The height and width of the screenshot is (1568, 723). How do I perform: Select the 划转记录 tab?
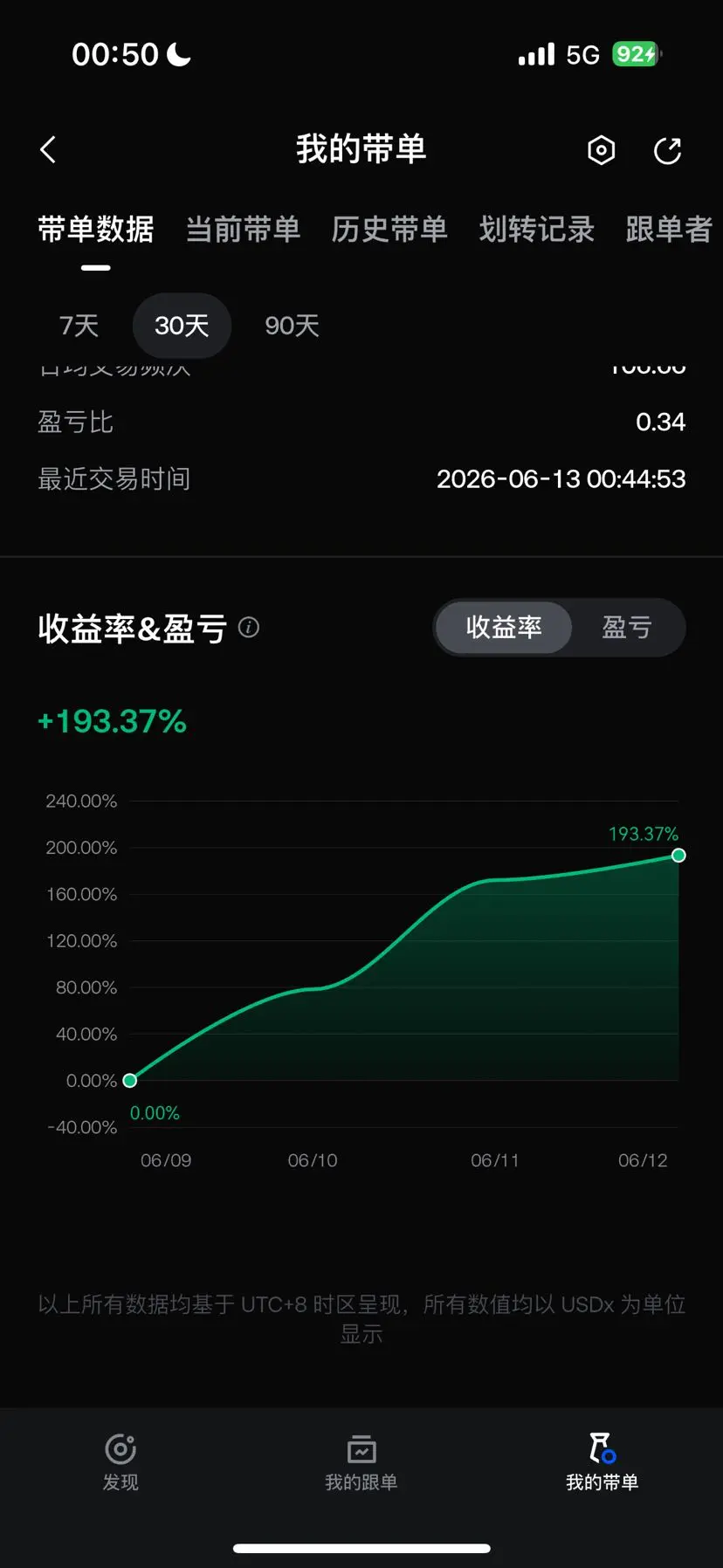(536, 230)
